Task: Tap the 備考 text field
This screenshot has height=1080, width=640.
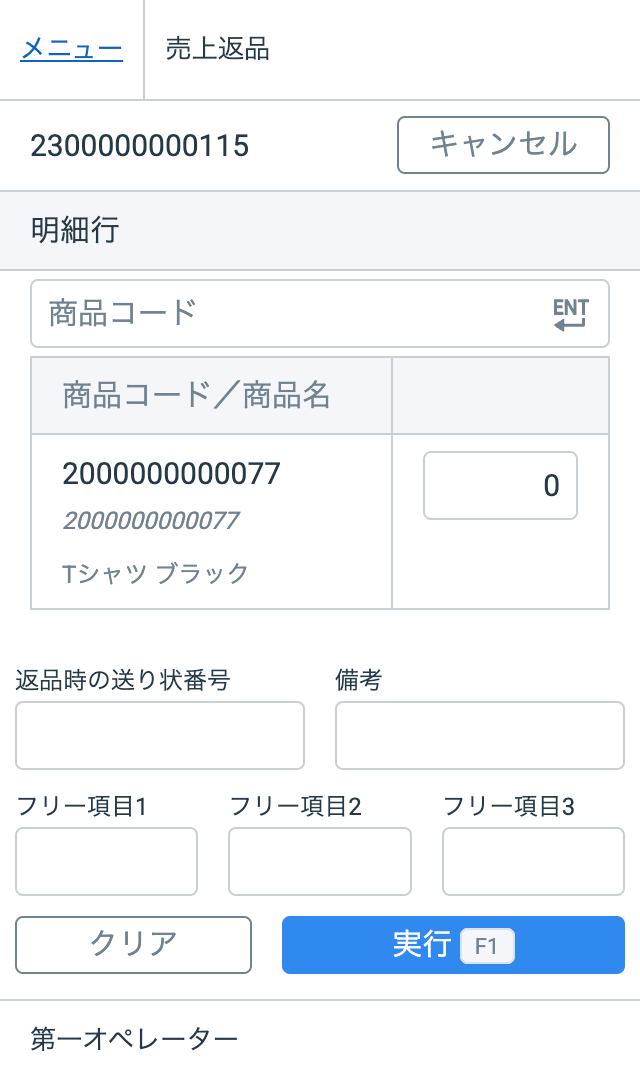Action: [479, 736]
